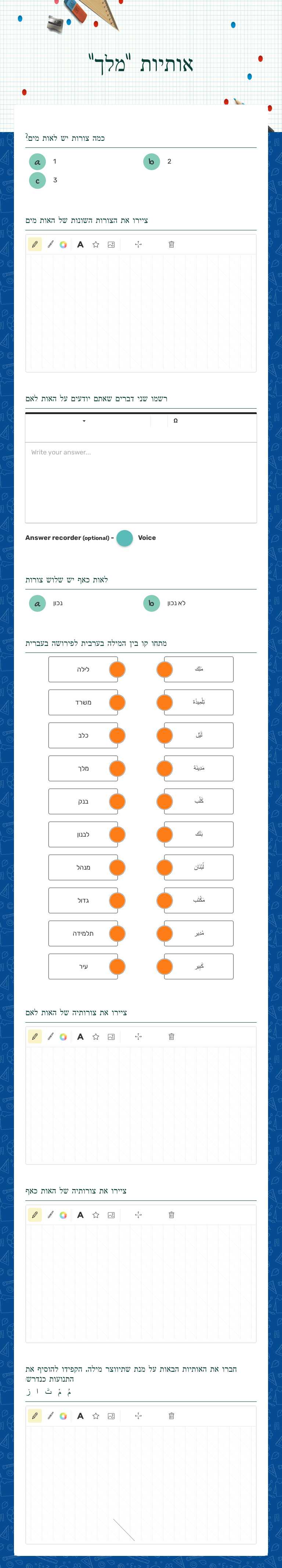This screenshot has width=282, height=1568.
Task: Choose answer option "2"
Action: (x=152, y=161)
